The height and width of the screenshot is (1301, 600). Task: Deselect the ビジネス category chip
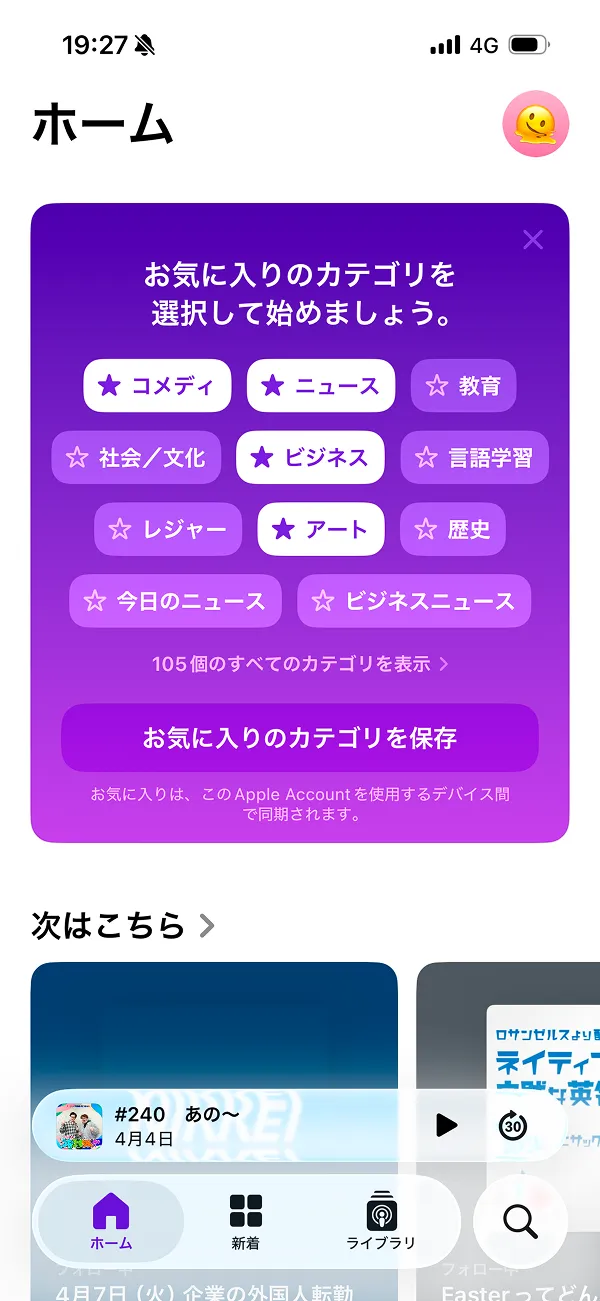[x=310, y=458]
